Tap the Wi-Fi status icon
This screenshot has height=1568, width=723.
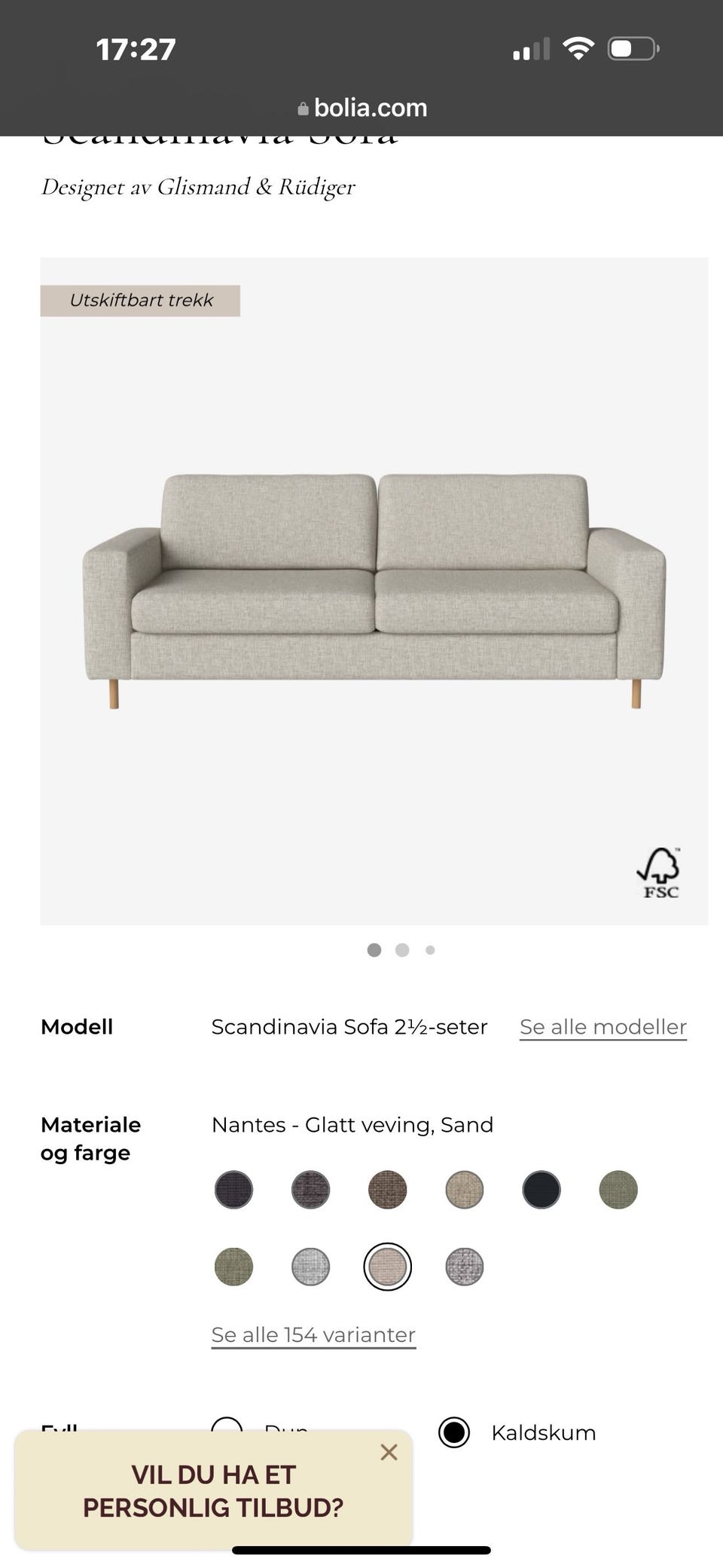[x=578, y=47]
